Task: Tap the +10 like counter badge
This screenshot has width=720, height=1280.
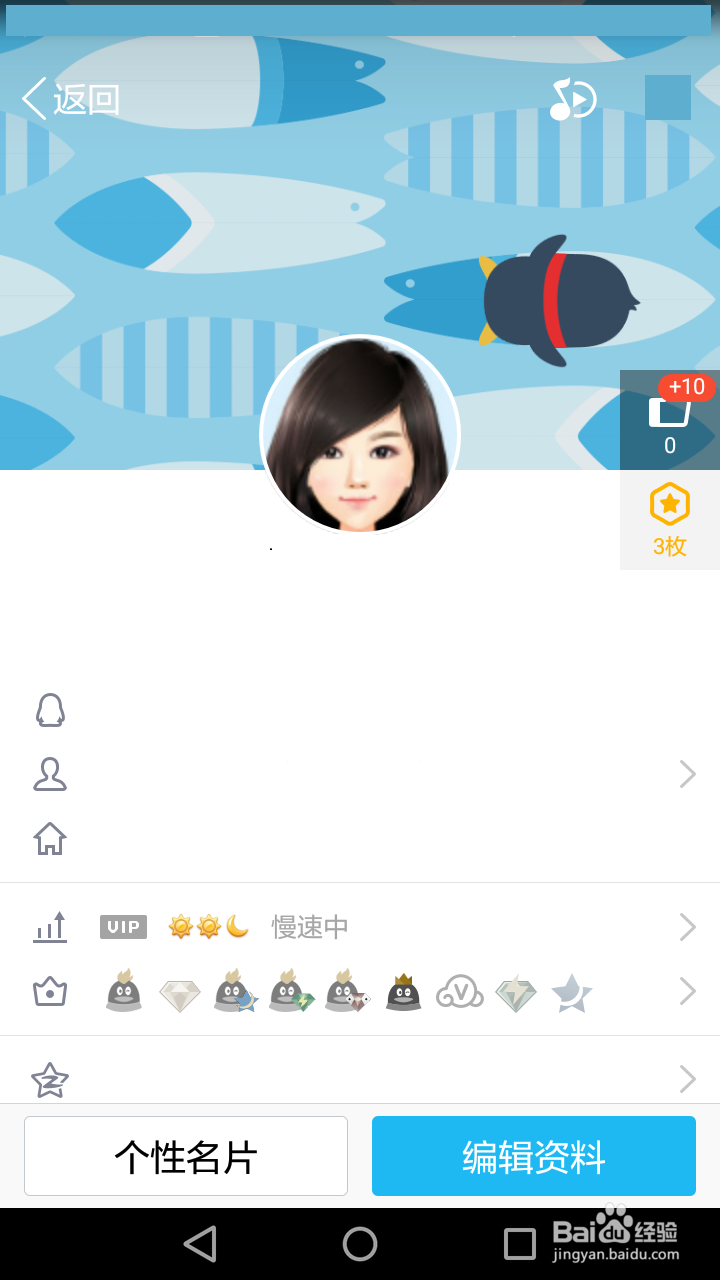Action: [x=686, y=386]
